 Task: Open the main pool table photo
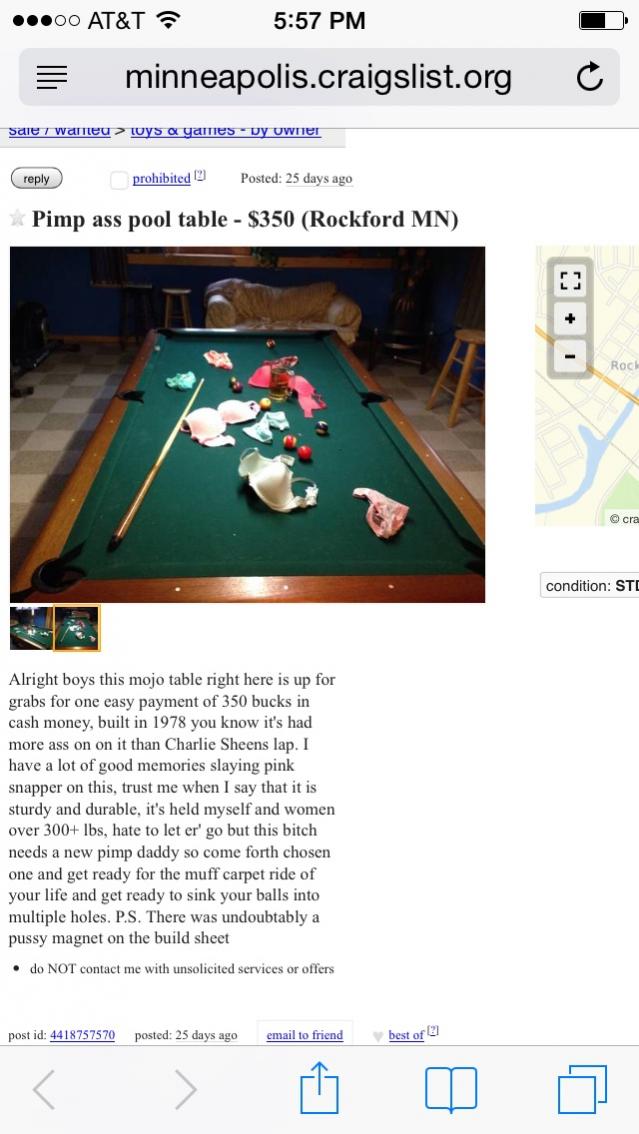pyautogui.click(x=247, y=424)
